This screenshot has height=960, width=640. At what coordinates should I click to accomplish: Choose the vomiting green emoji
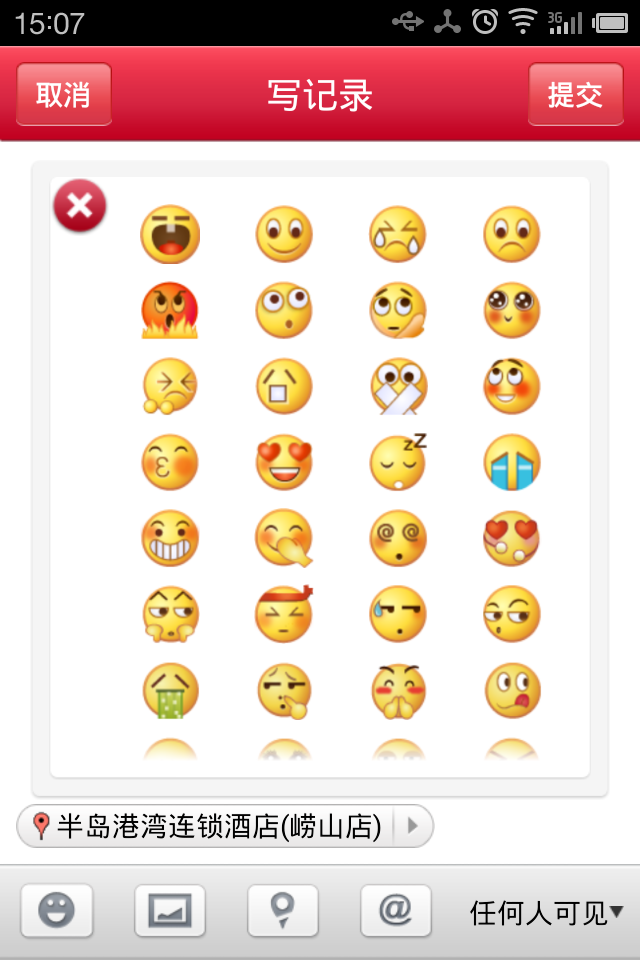coord(170,691)
